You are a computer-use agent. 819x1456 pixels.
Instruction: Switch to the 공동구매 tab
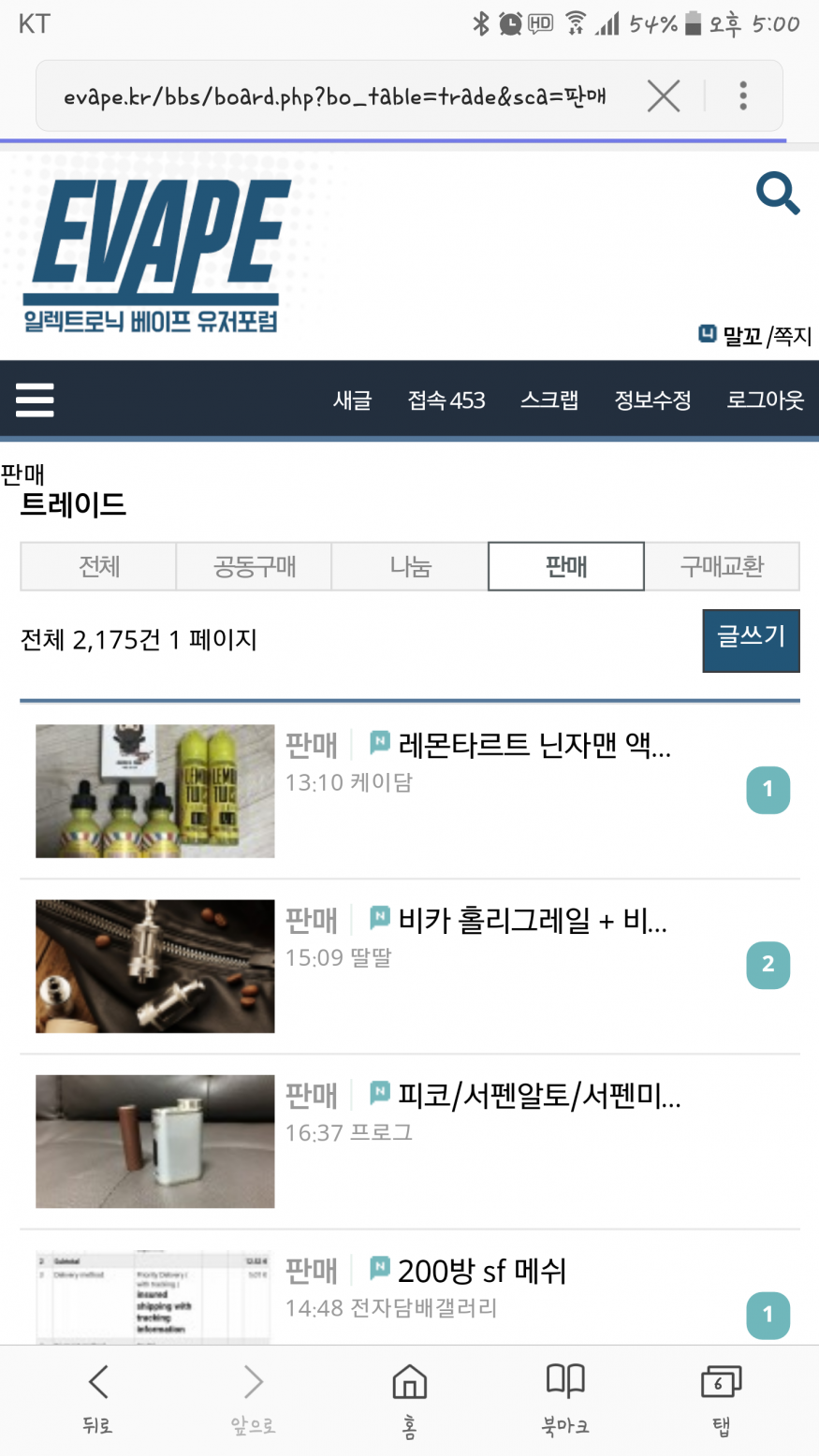click(254, 566)
